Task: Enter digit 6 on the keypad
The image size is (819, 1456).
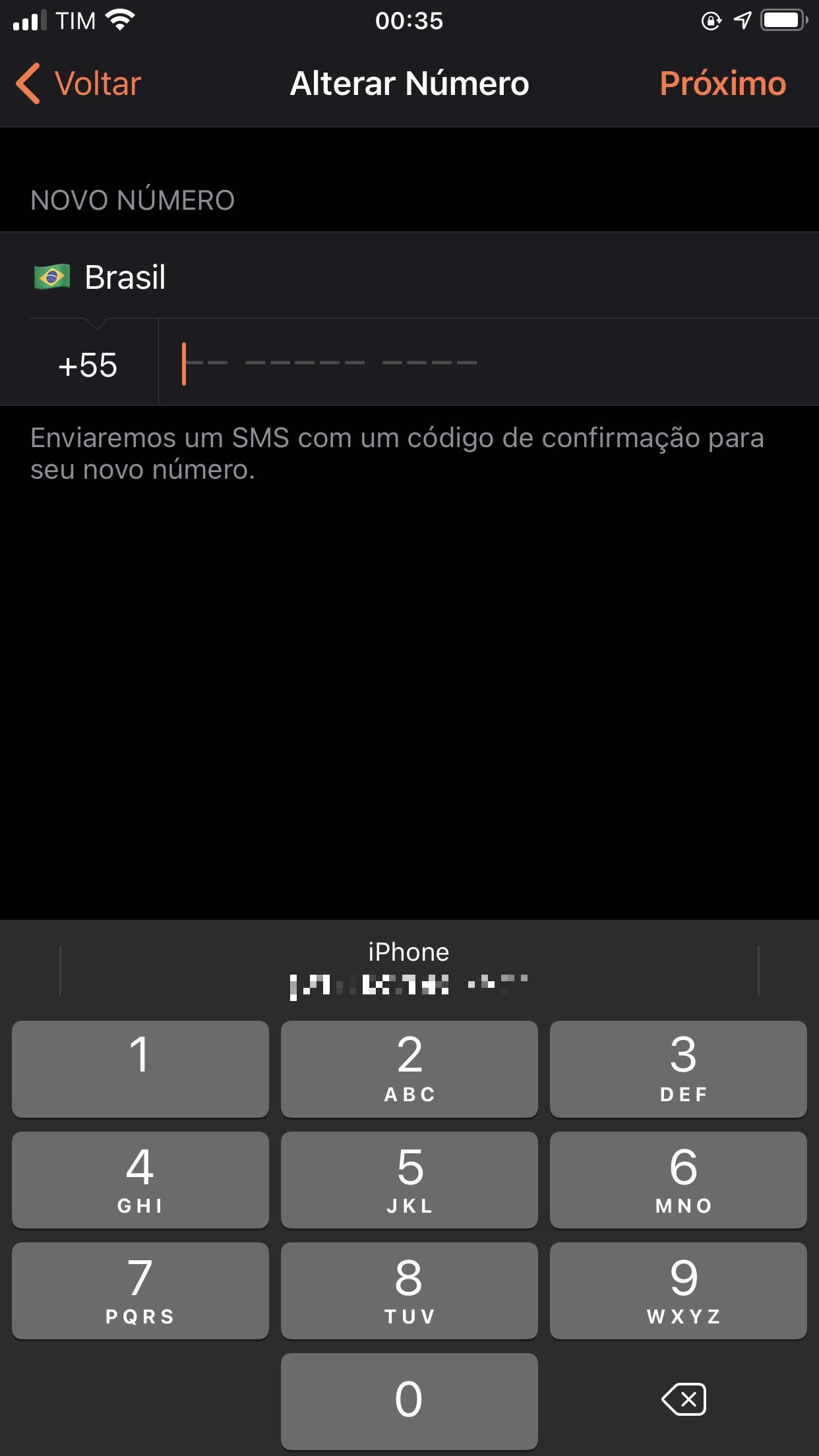Action: click(679, 1180)
